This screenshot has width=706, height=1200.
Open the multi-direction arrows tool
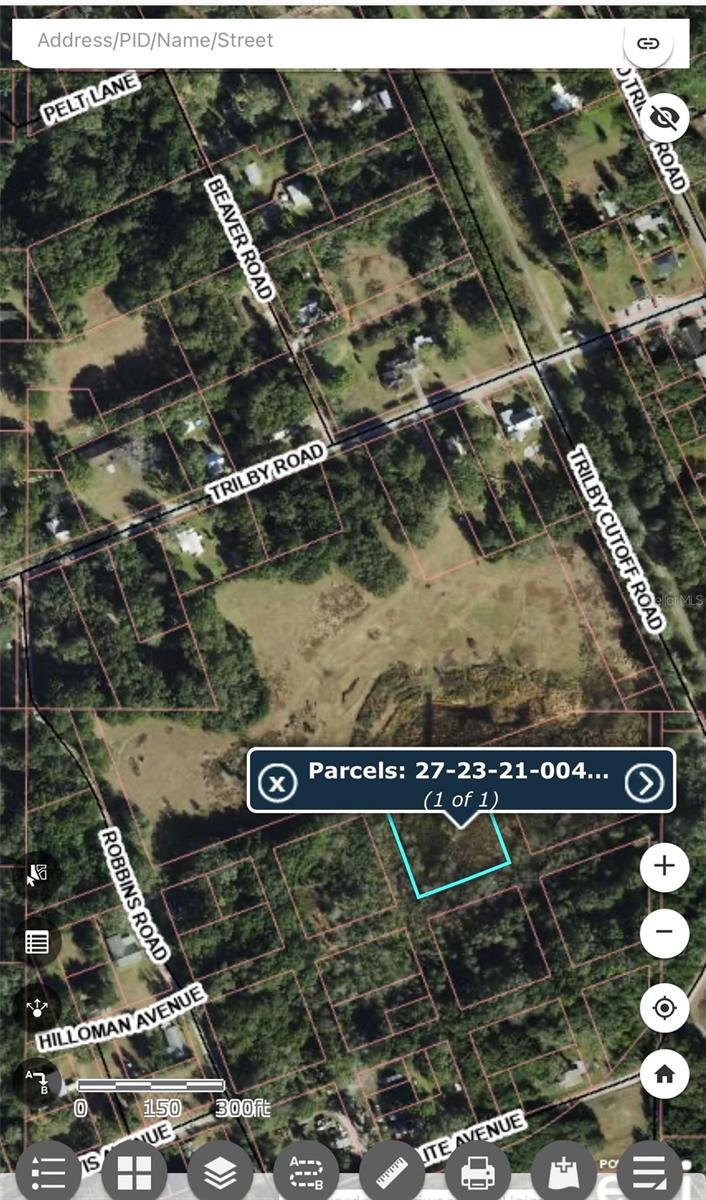coord(37,1008)
